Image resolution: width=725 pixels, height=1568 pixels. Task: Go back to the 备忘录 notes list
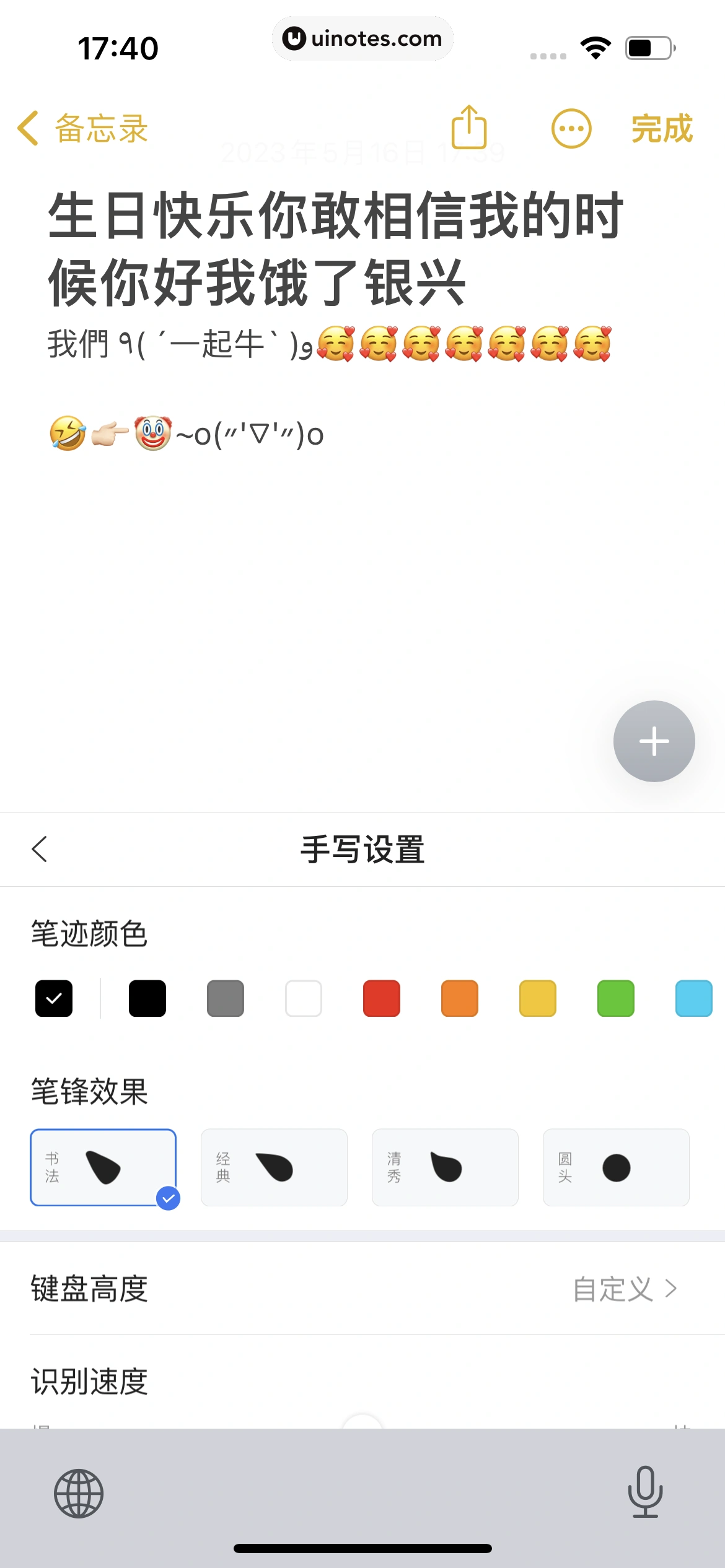(83, 129)
